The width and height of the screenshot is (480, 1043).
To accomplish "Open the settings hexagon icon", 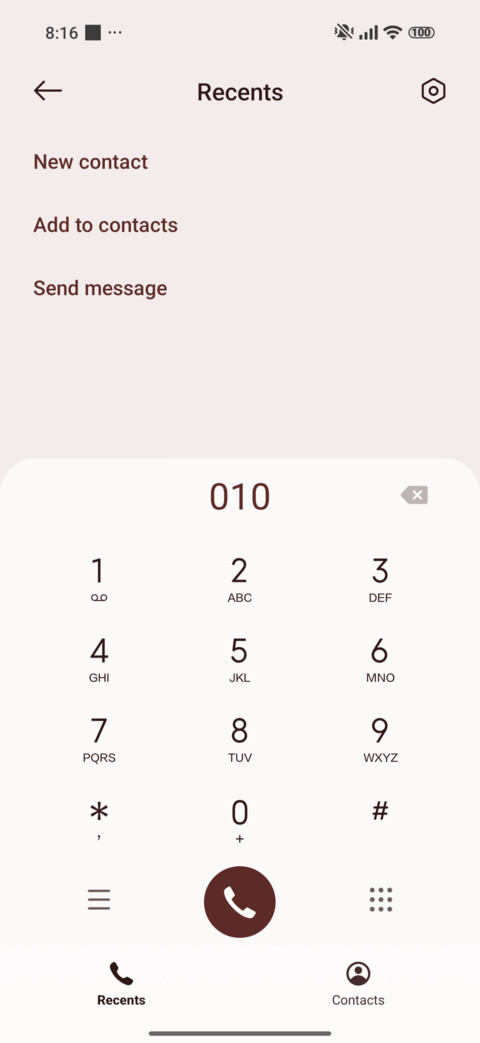I will tap(433, 91).
